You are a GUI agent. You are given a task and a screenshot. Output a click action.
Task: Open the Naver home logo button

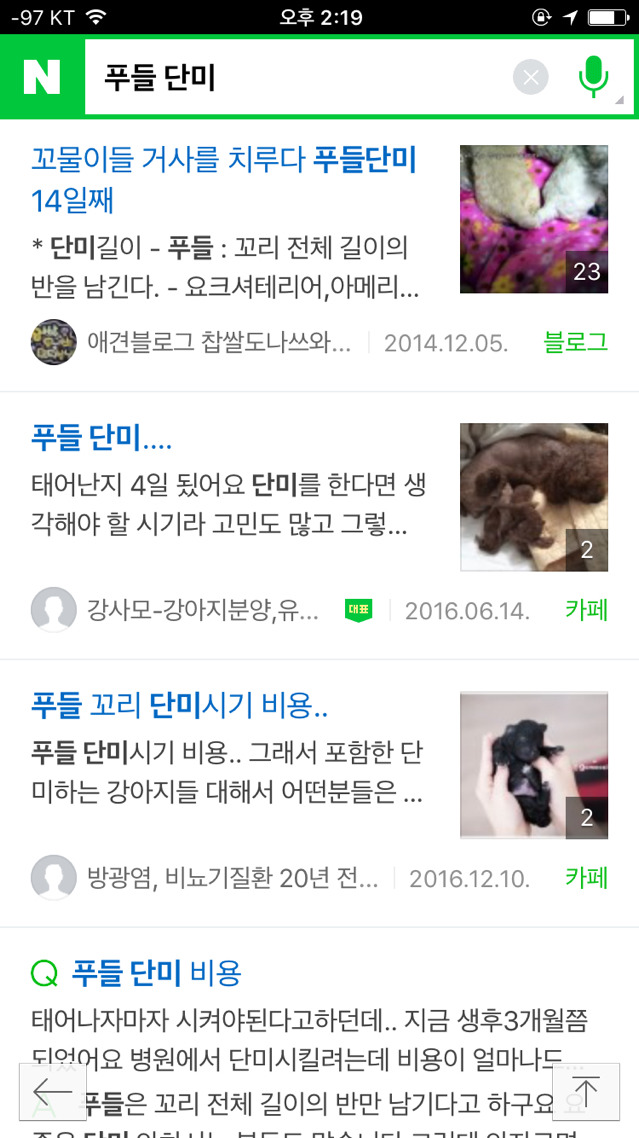click(x=42, y=77)
